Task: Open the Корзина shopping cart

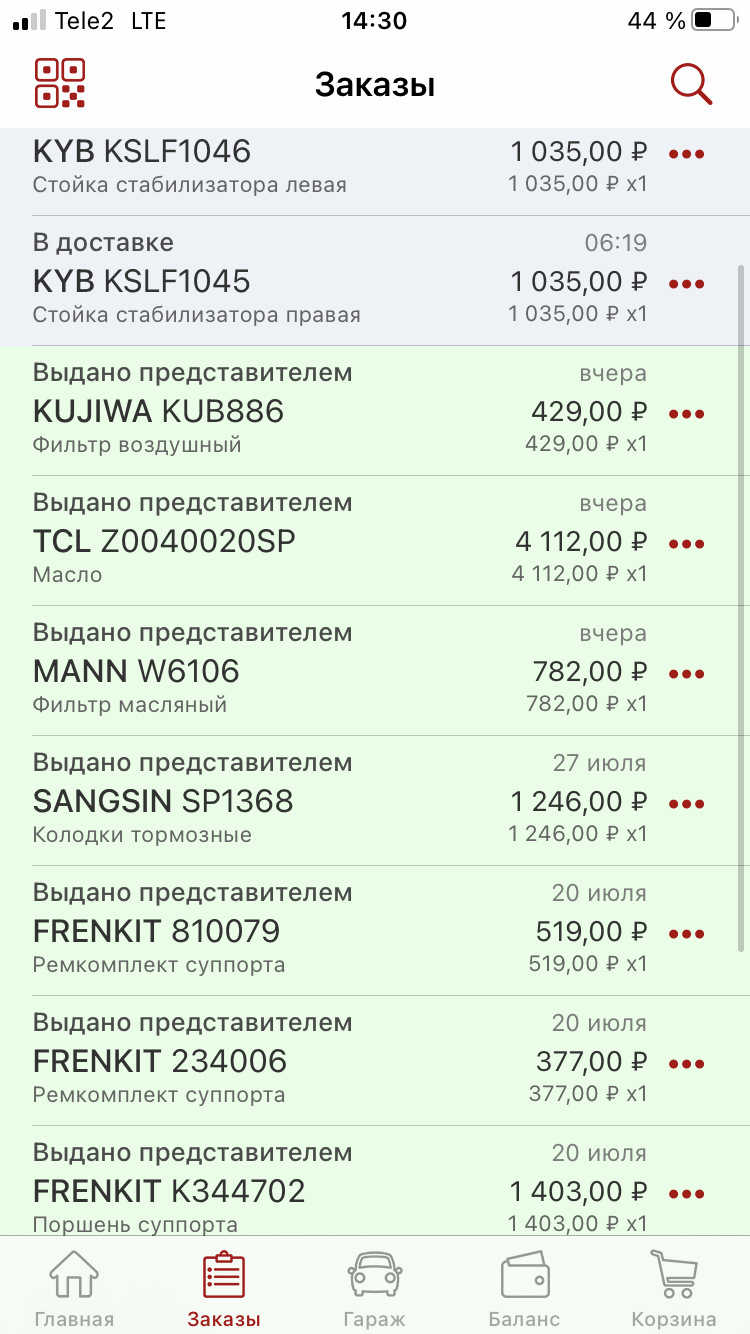Action: point(674,1285)
